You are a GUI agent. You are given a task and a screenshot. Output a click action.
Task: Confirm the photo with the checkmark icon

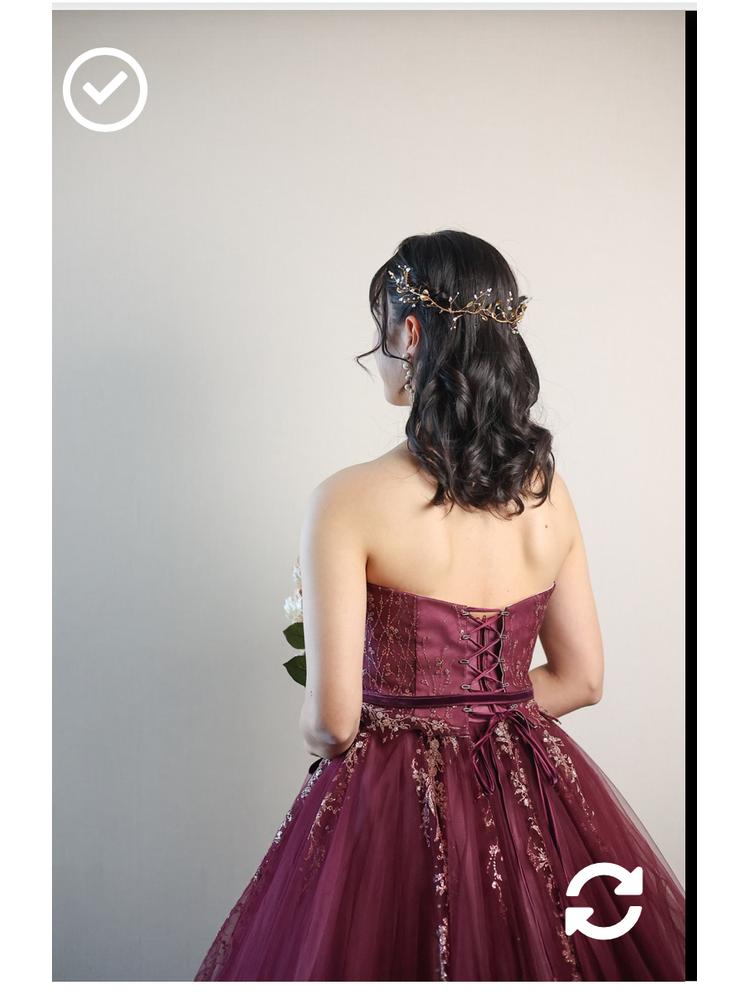(105, 89)
